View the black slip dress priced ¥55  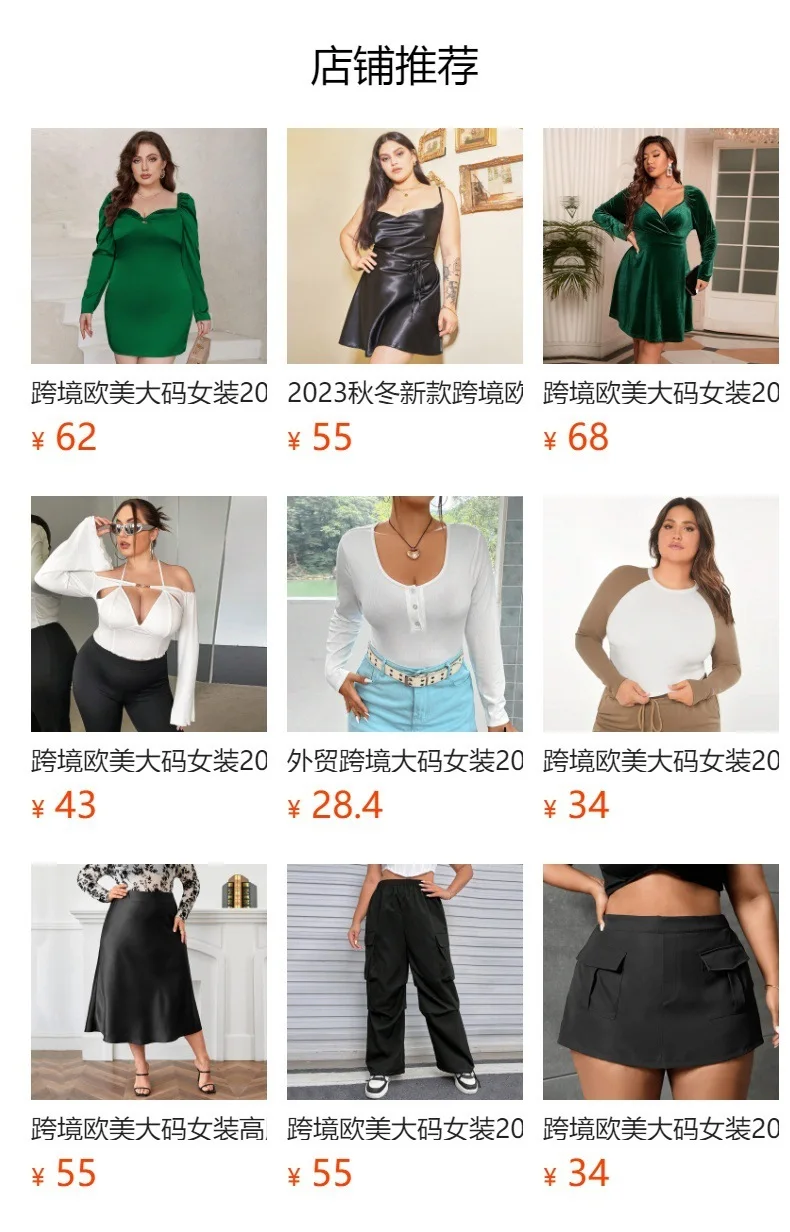point(404,246)
